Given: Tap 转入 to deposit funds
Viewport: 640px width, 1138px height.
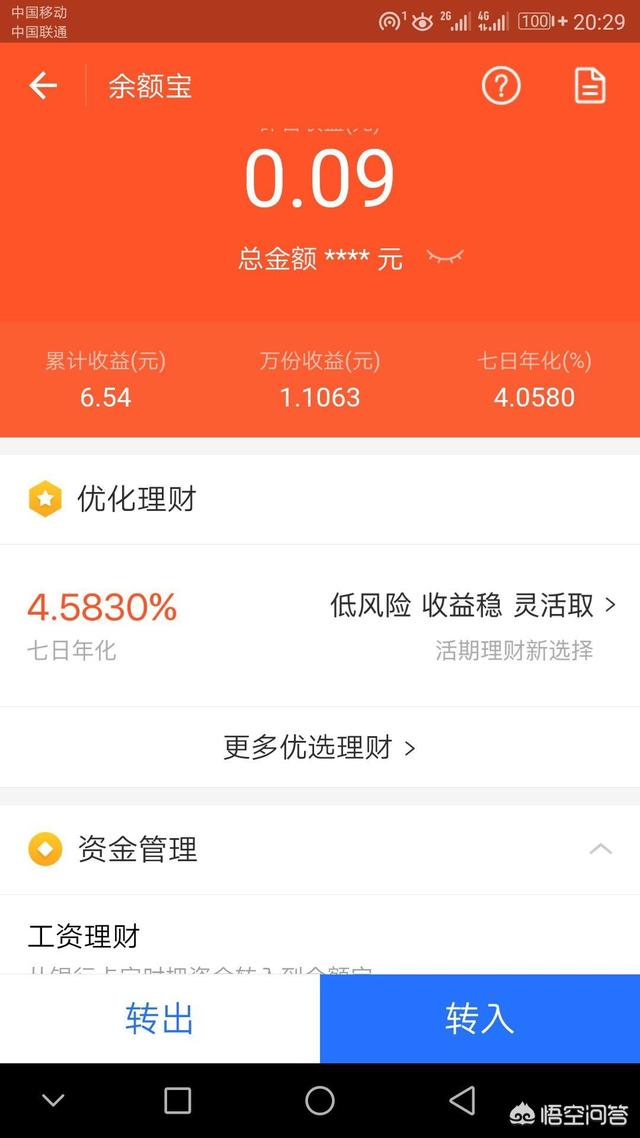Looking at the screenshot, I should (x=480, y=1018).
